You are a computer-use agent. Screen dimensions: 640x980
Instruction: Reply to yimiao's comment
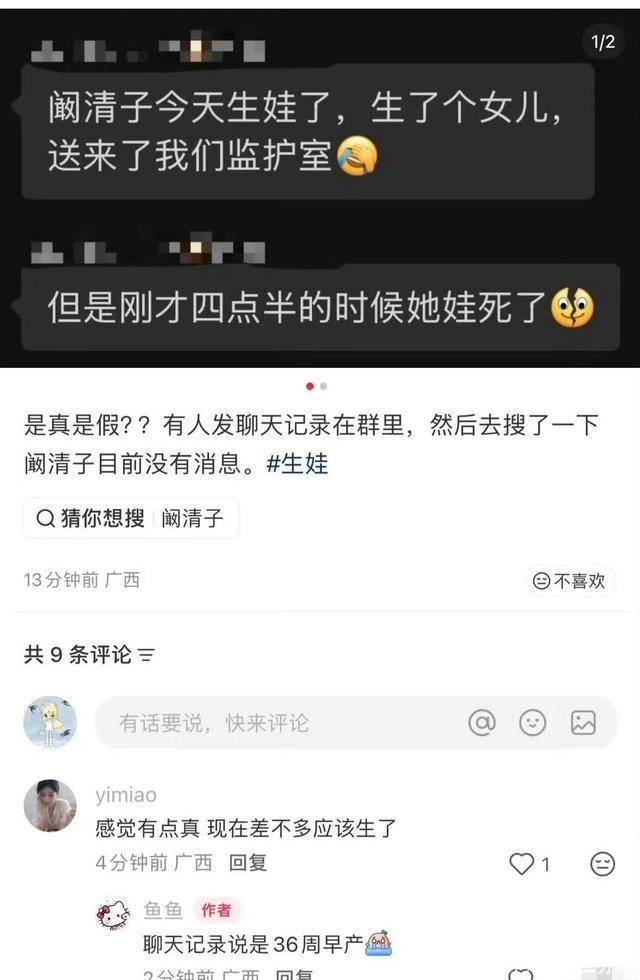click(248, 862)
